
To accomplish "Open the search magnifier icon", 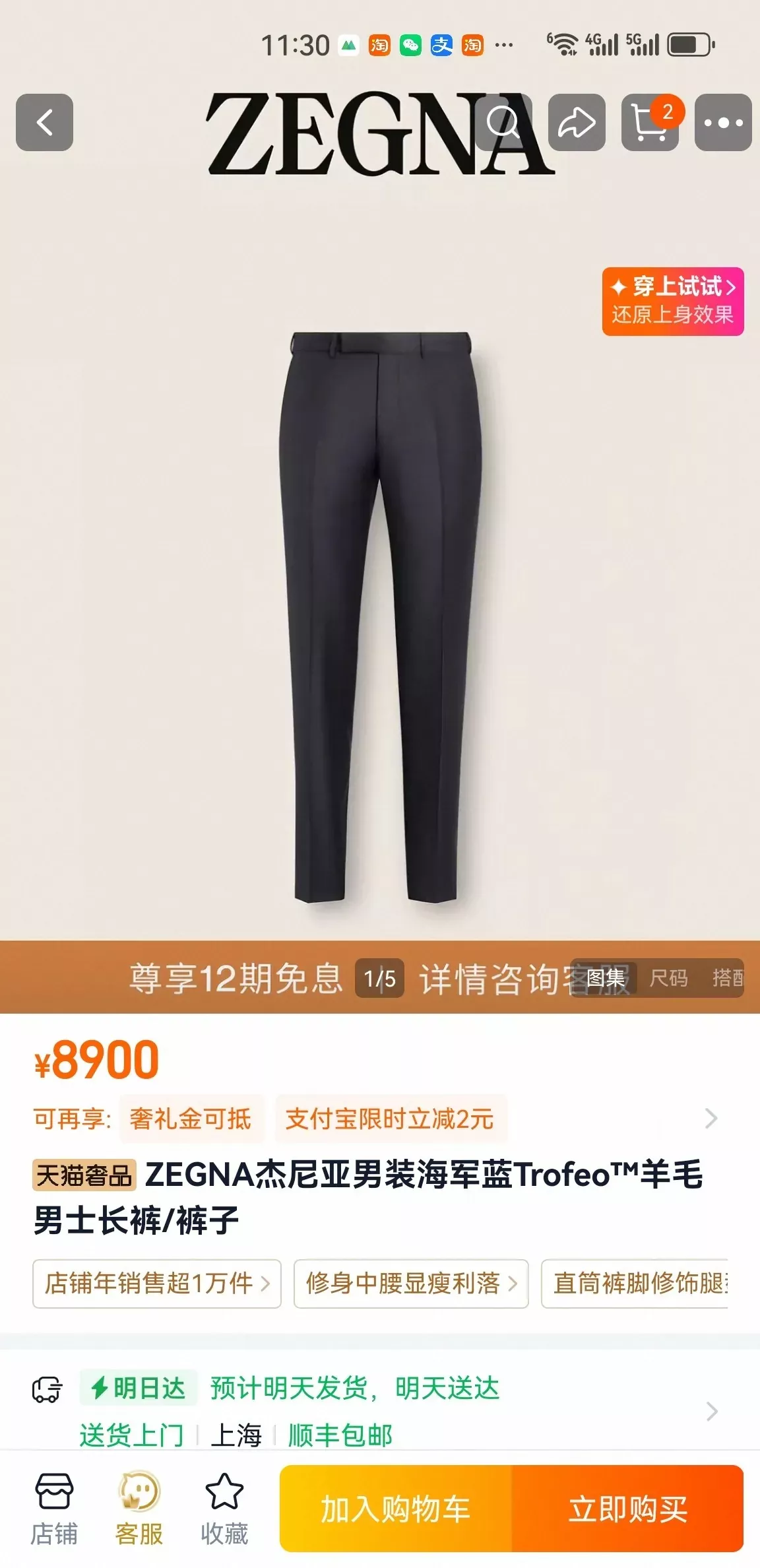I will click(x=503, y=122).
